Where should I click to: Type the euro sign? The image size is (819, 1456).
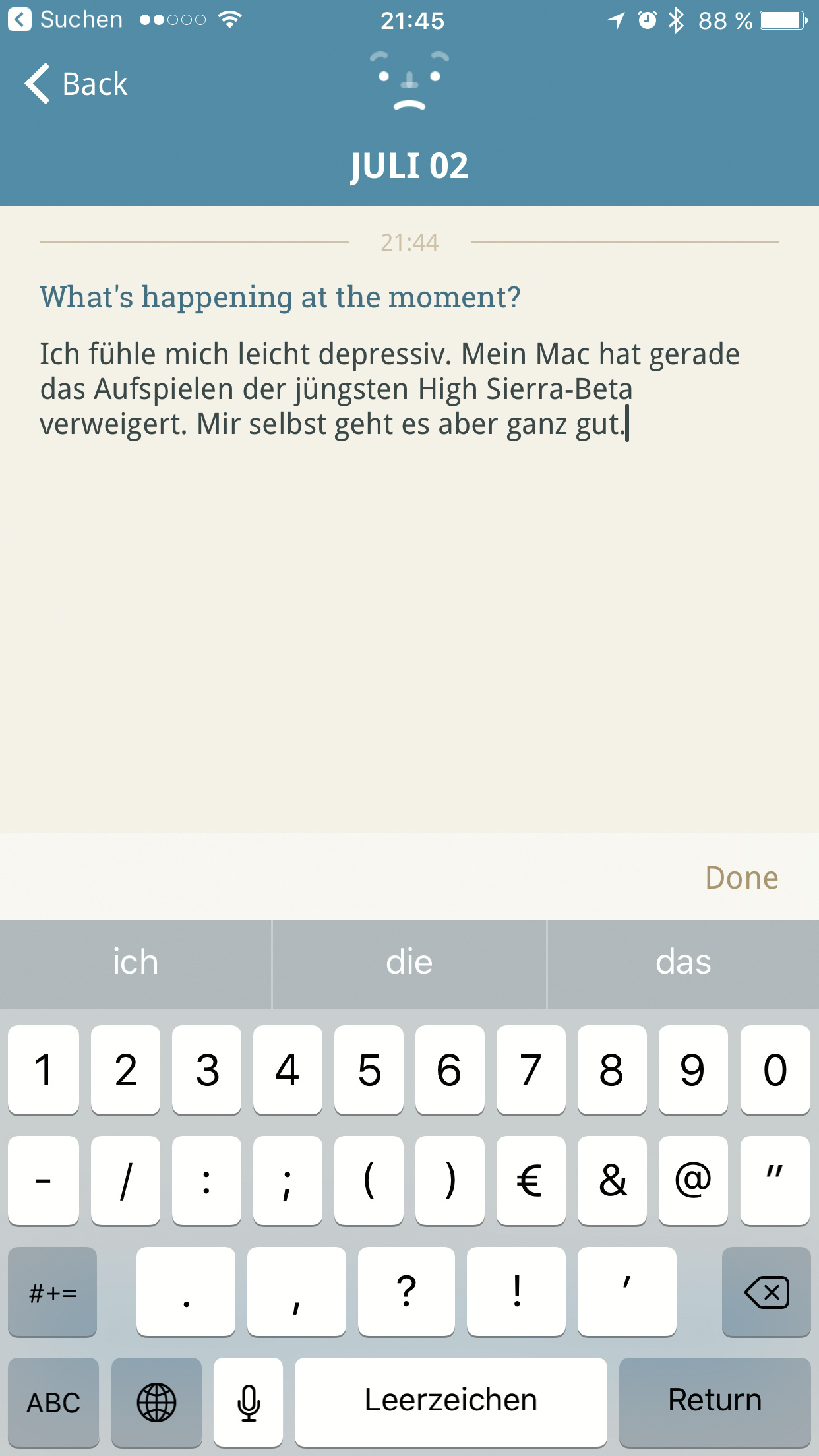tap(530, 1181)
